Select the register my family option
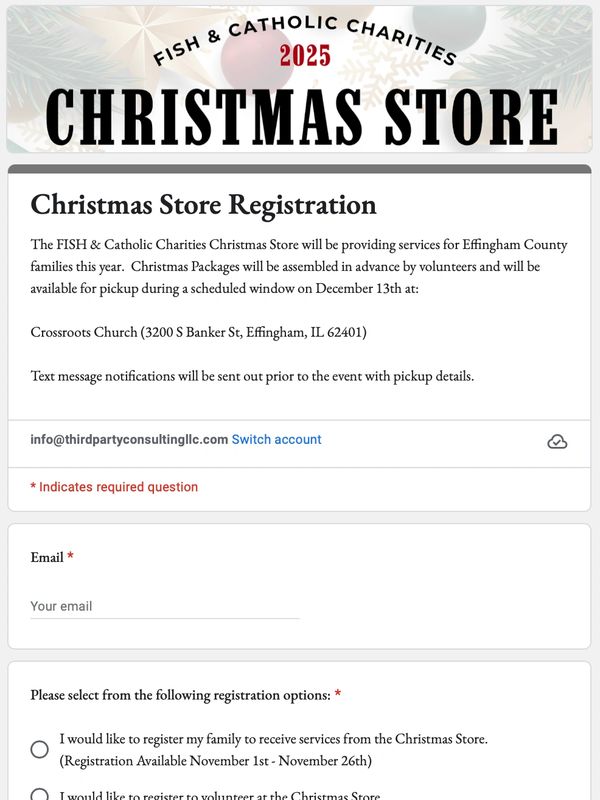 point(40,749)
